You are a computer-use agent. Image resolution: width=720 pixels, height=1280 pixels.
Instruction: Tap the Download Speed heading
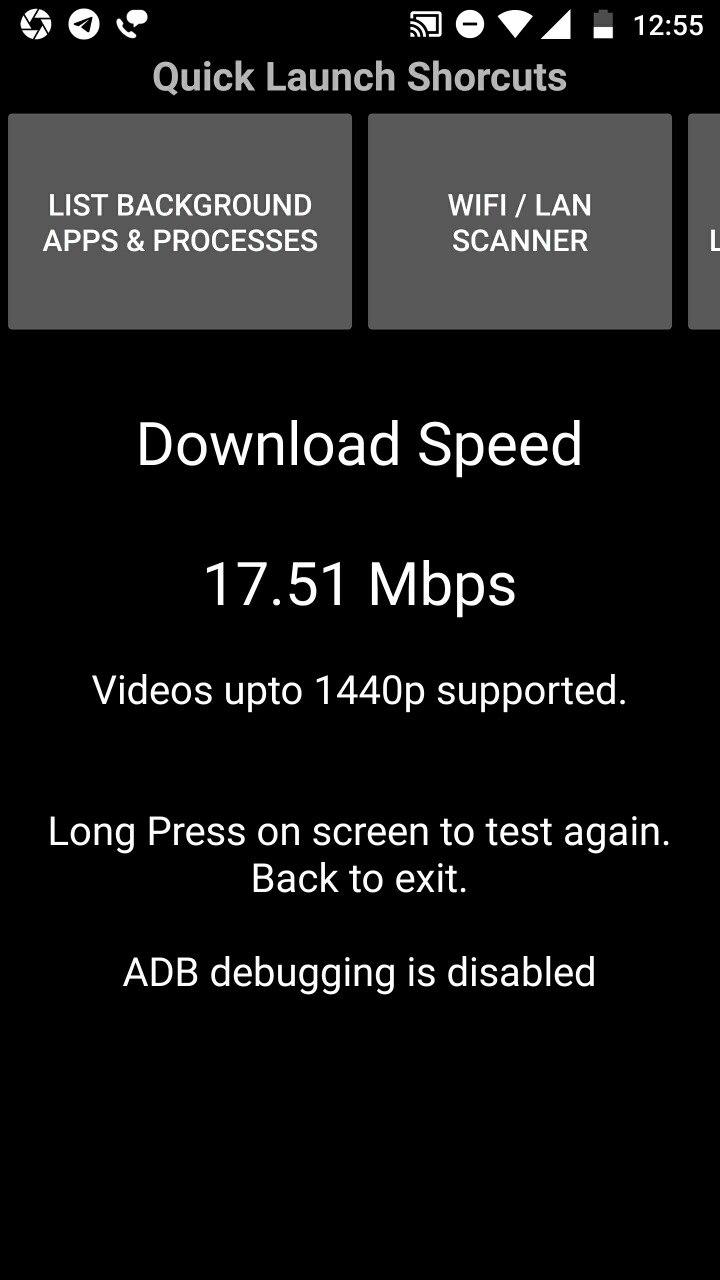click(x=360, y=443)
